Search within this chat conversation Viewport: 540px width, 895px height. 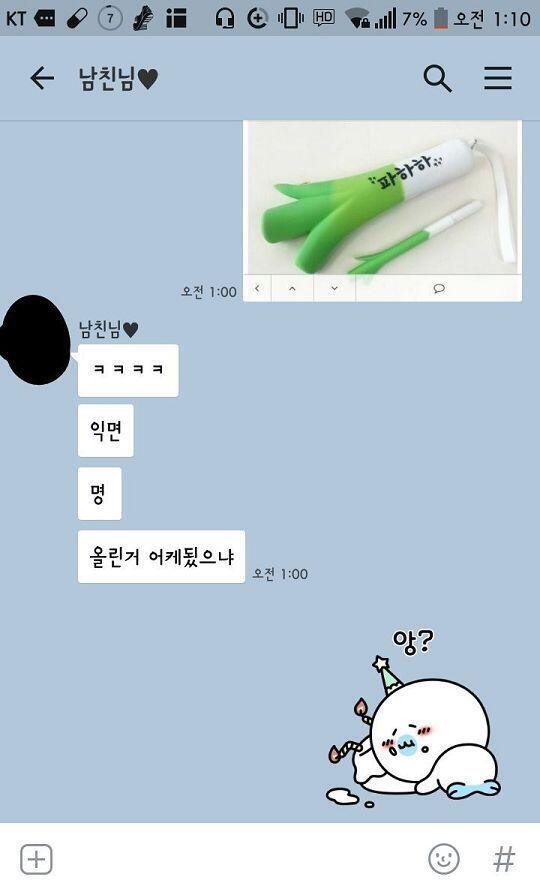[x=438, y=78]
